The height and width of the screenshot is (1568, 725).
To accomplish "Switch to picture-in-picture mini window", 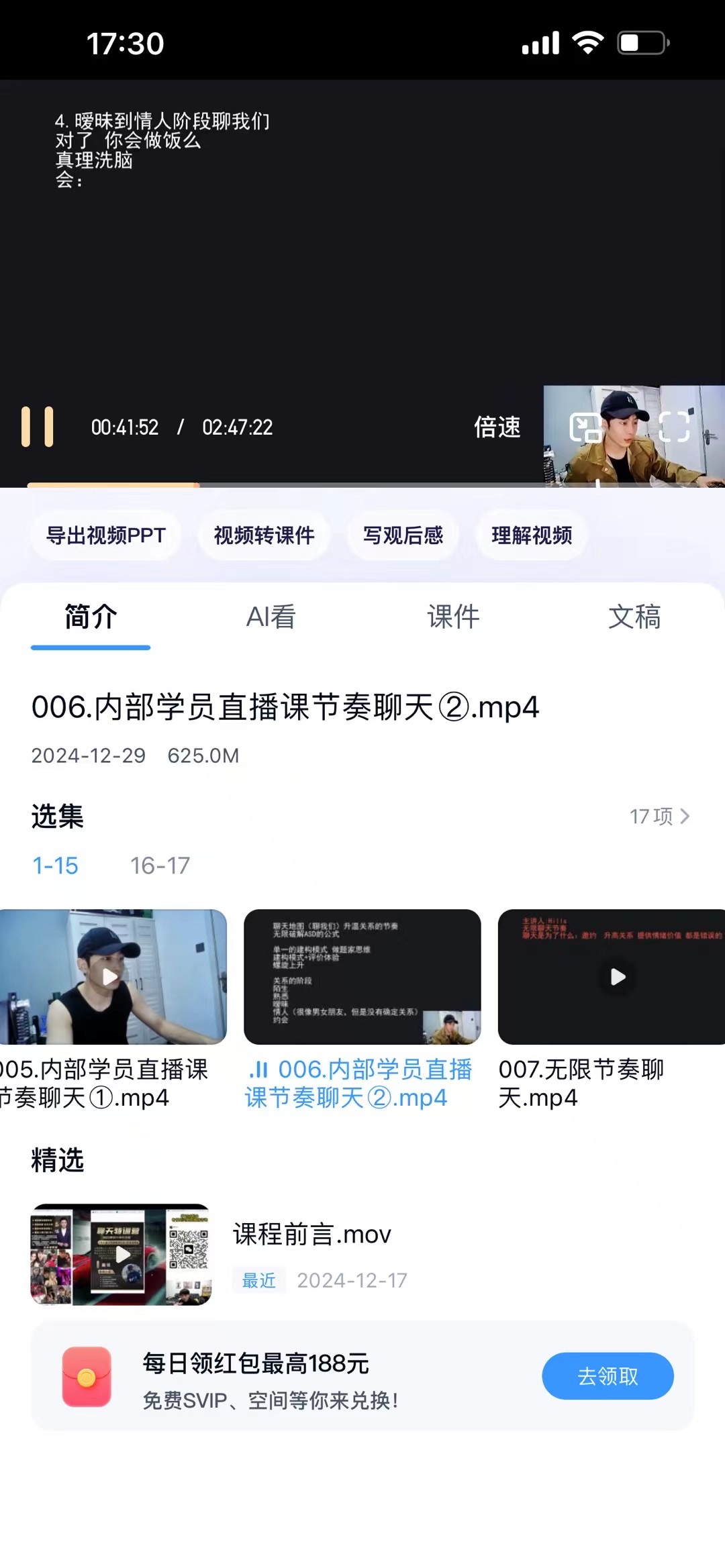I will [x=585, y=427].
